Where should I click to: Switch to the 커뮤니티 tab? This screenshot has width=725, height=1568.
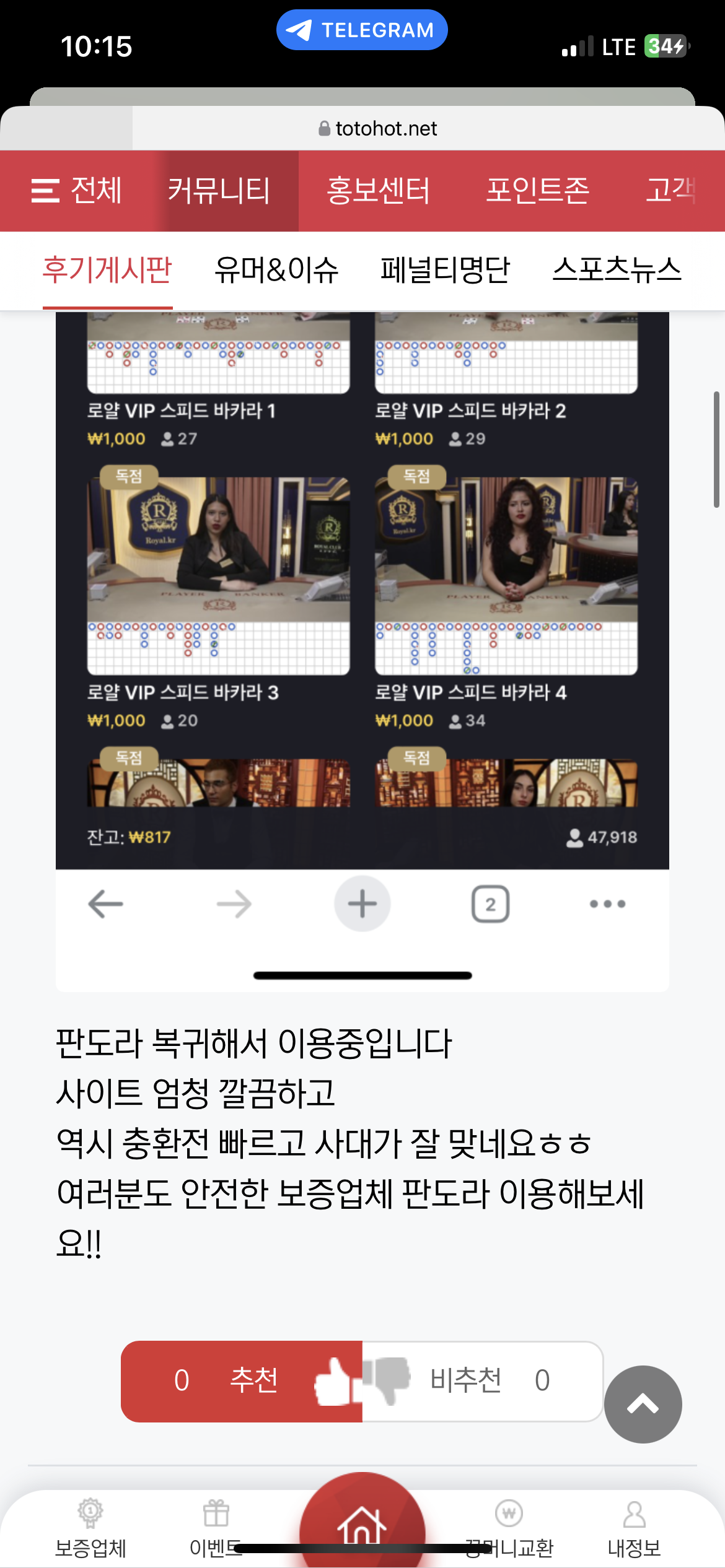219,190
